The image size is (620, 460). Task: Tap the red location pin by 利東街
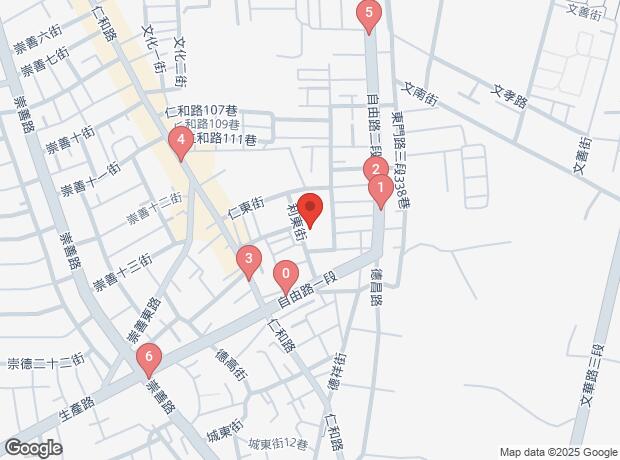310,208
